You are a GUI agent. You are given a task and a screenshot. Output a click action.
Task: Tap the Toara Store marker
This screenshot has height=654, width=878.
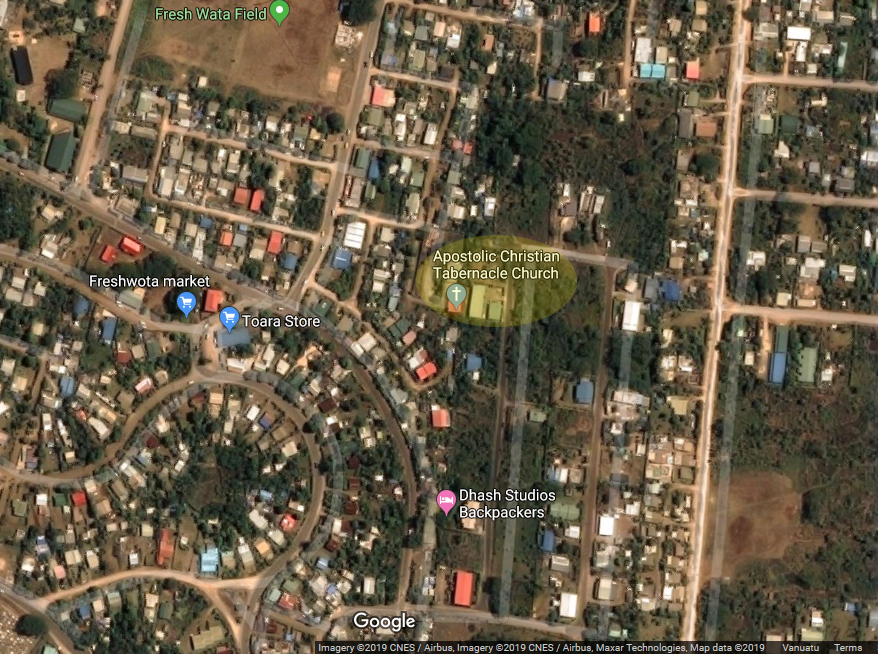(x=229, y=320)
